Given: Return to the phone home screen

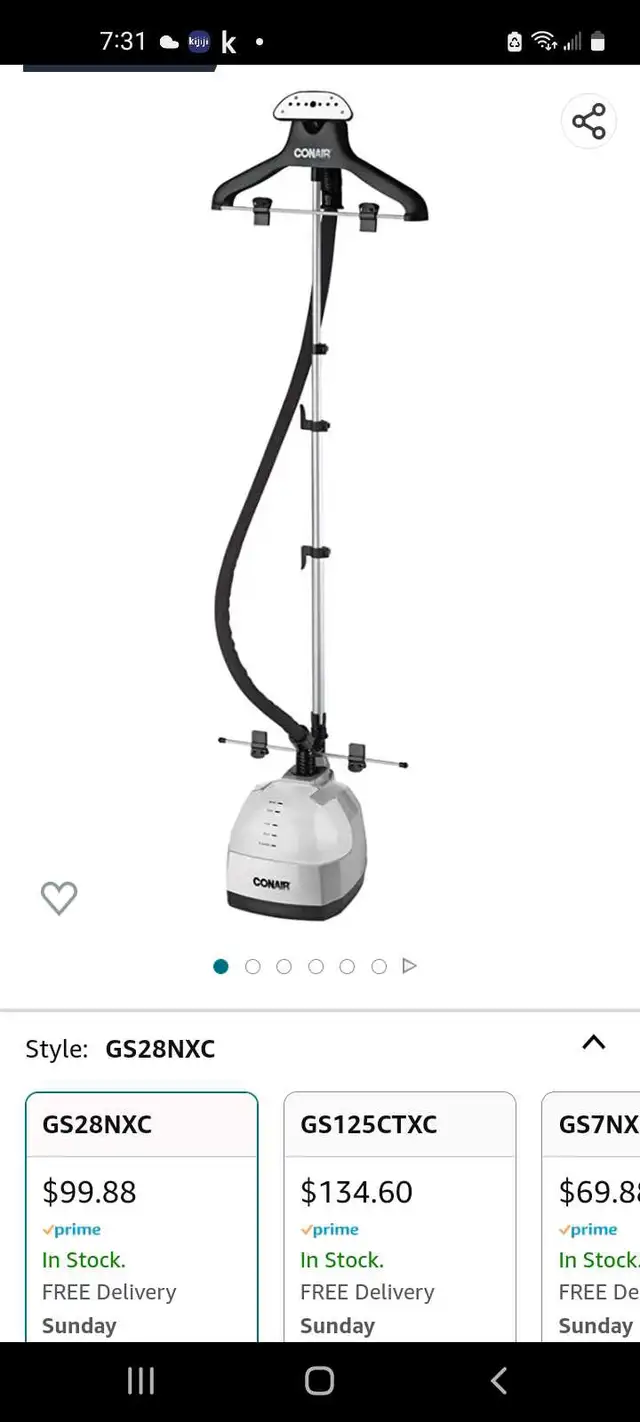Looking at the screenshot, I should click(x=319, y=1381).
